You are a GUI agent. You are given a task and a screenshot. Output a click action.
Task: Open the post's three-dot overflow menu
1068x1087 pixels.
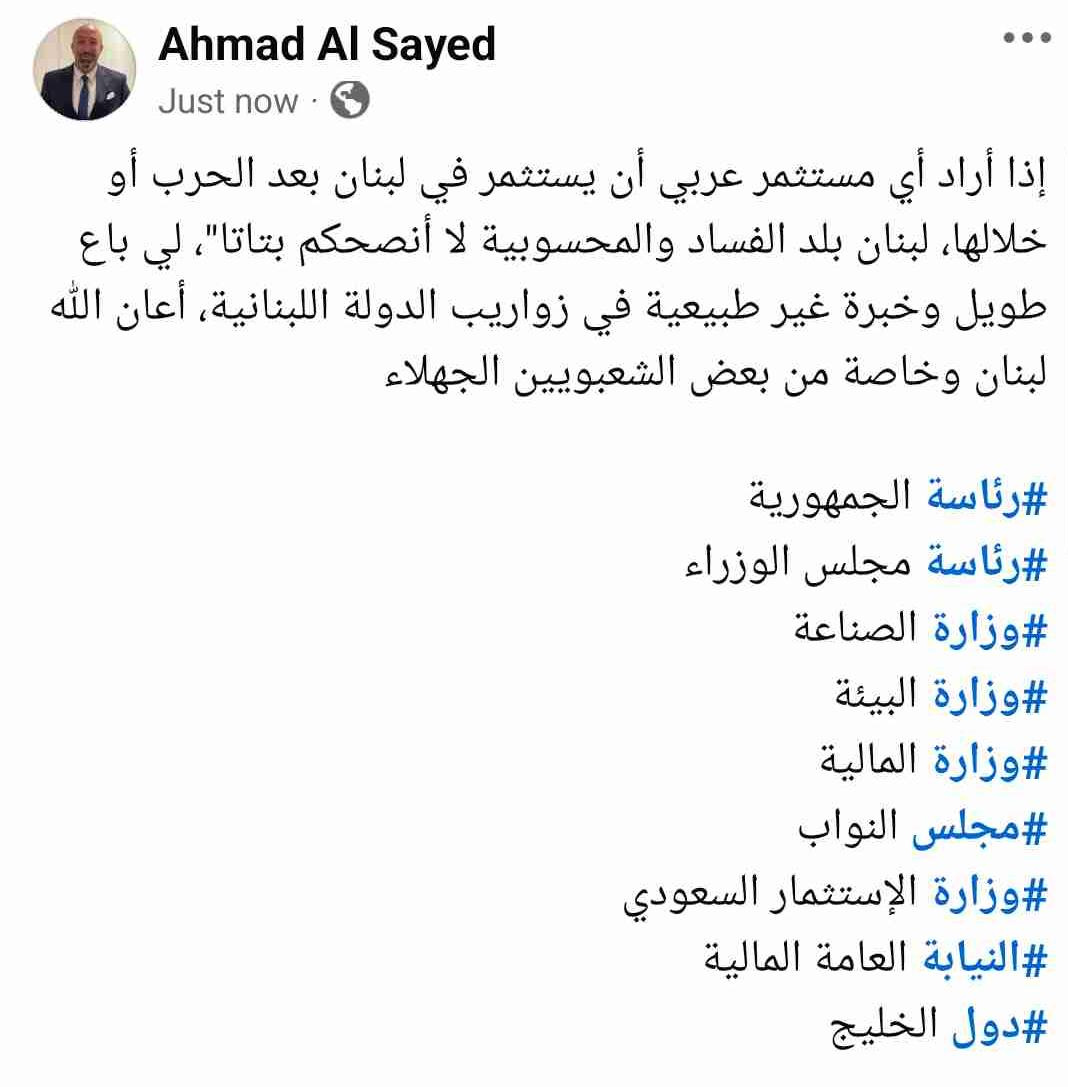coord(1026,39)
